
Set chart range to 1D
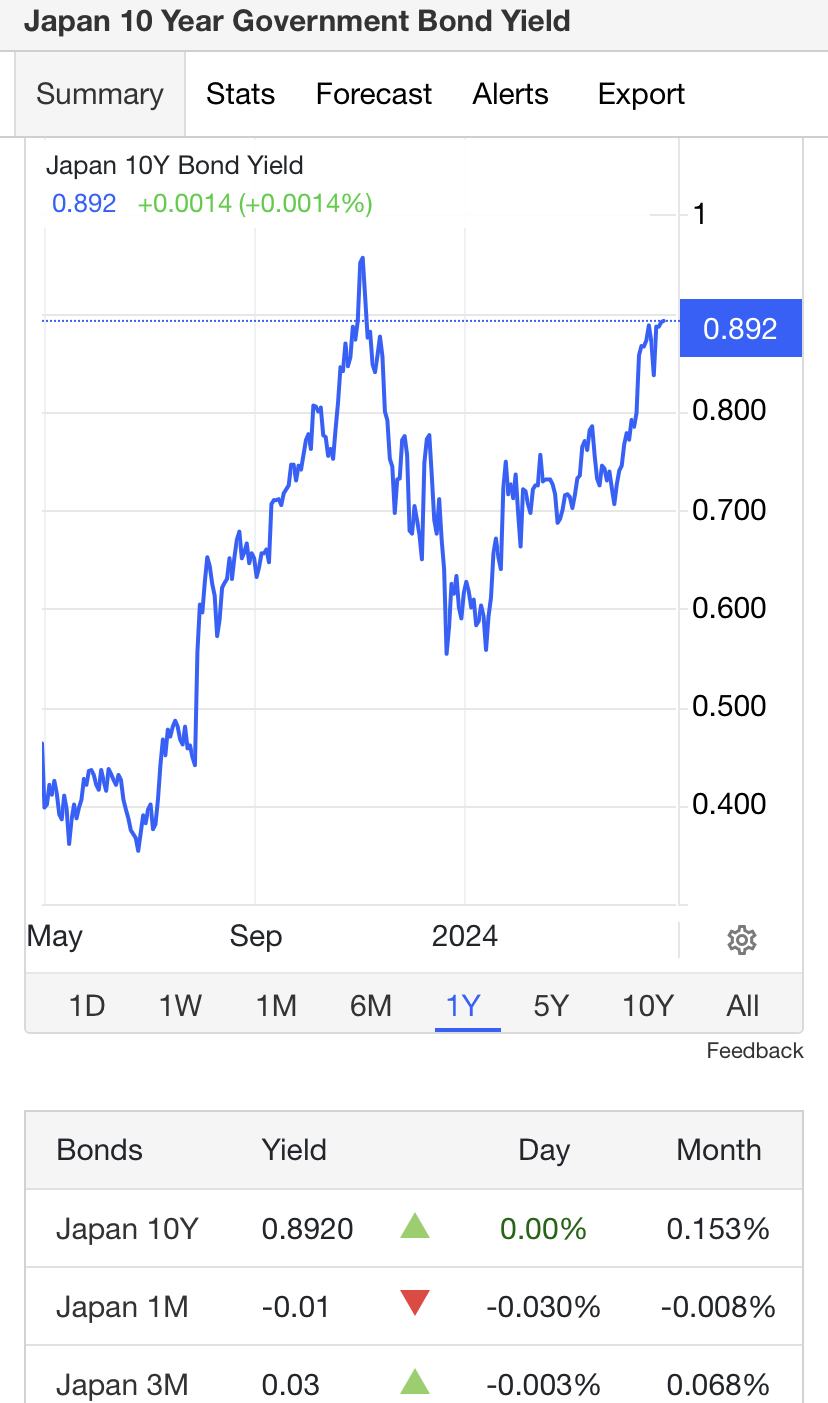tap(87, 1005)
